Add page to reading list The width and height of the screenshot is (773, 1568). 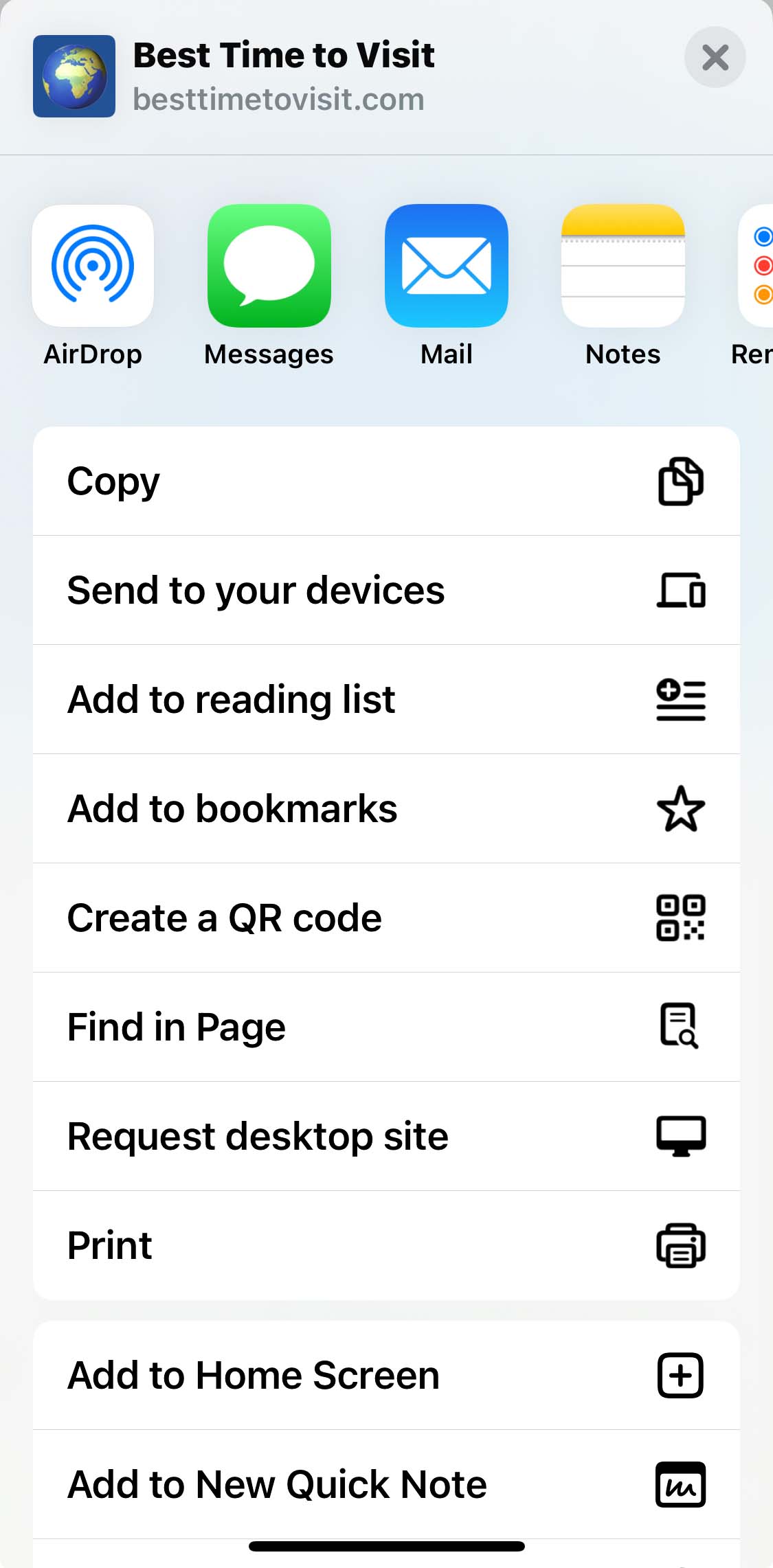[386, 699]
